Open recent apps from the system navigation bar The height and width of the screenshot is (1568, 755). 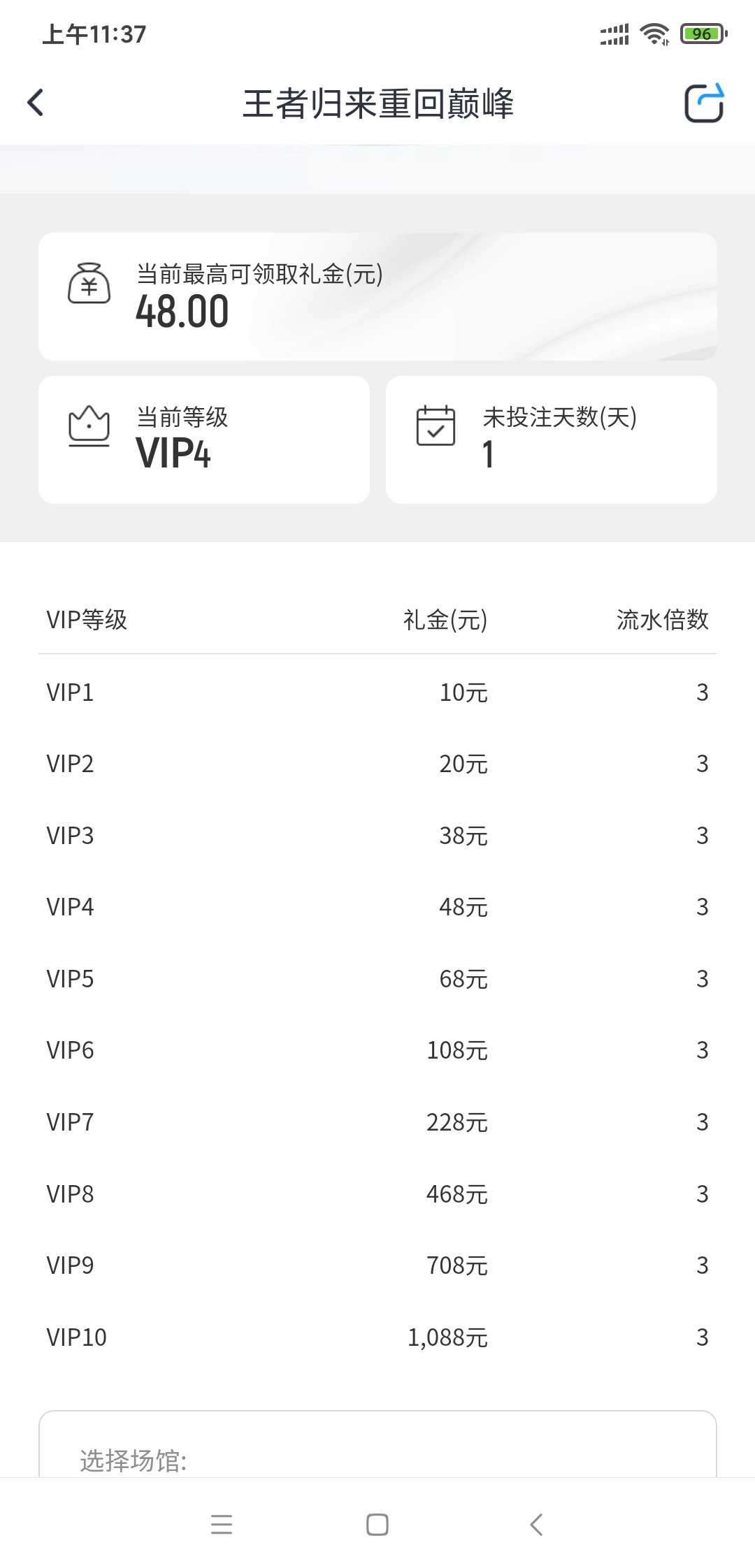pos(221,1524)
